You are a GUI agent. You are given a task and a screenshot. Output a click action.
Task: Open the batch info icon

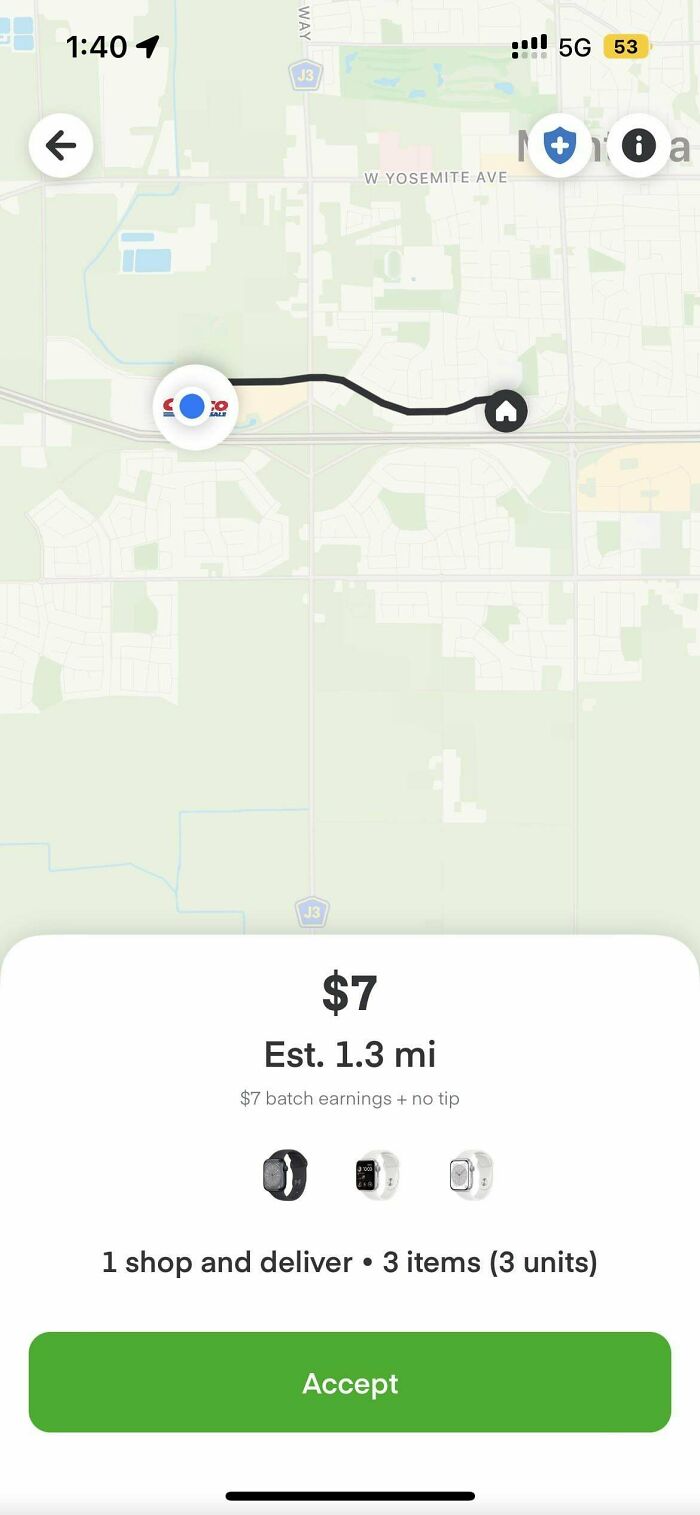[x=639, y=146]
